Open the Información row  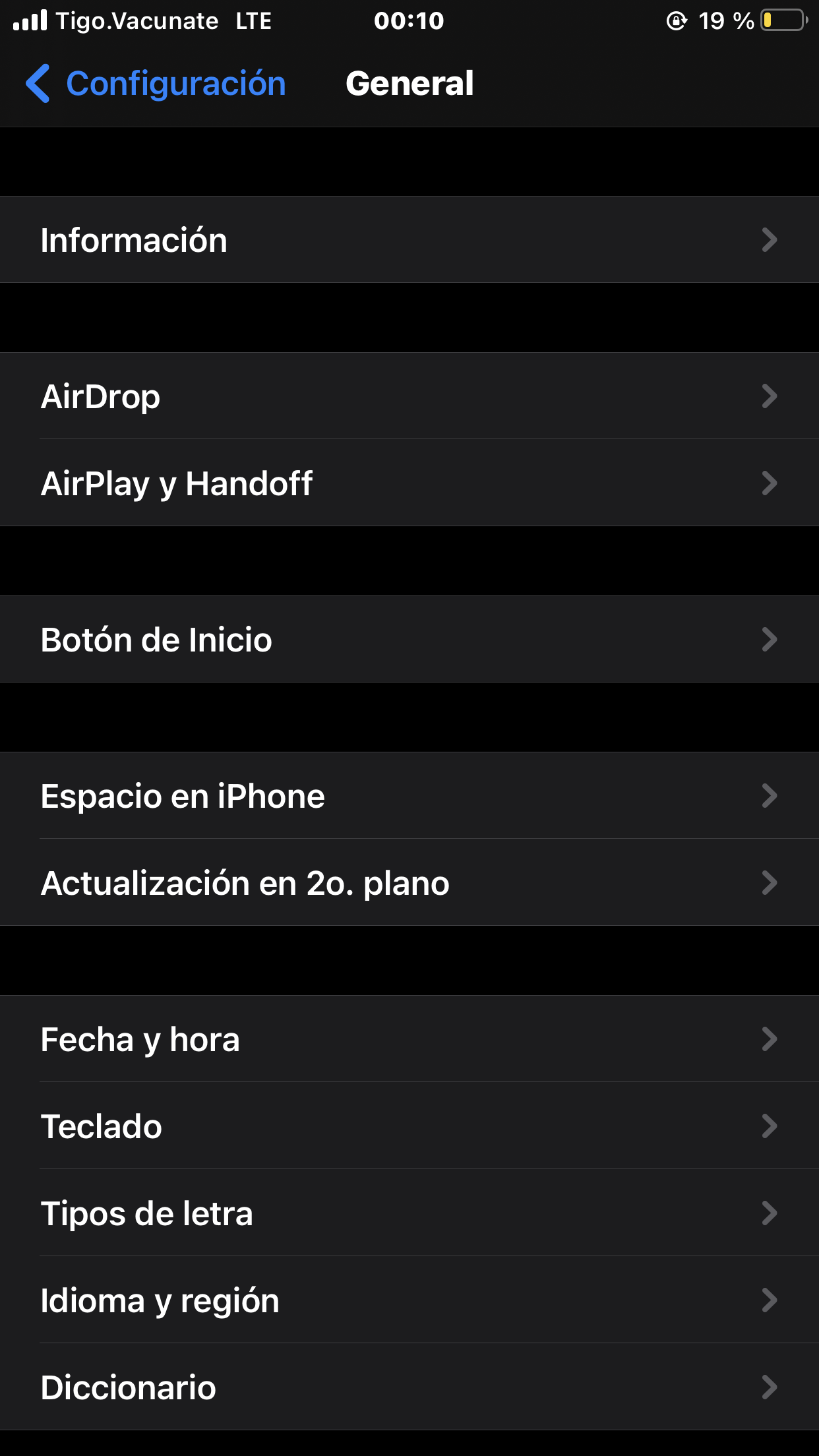(x=409, y=240)
